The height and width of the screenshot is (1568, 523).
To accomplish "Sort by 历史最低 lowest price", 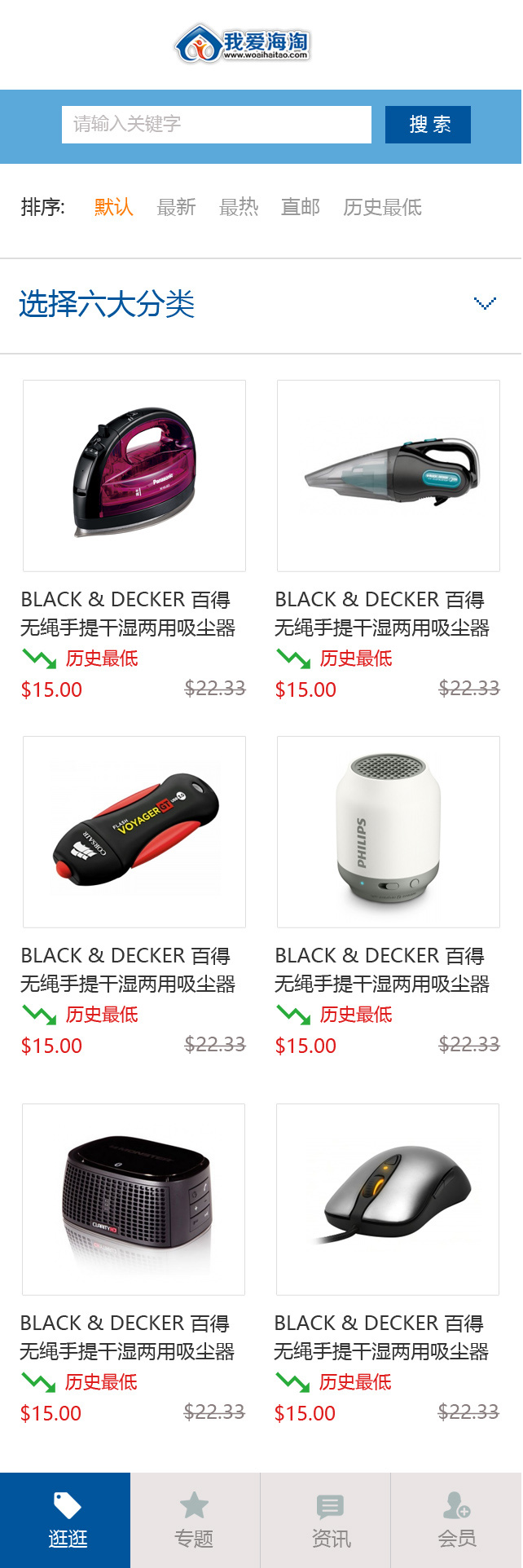I will point(382,207).
